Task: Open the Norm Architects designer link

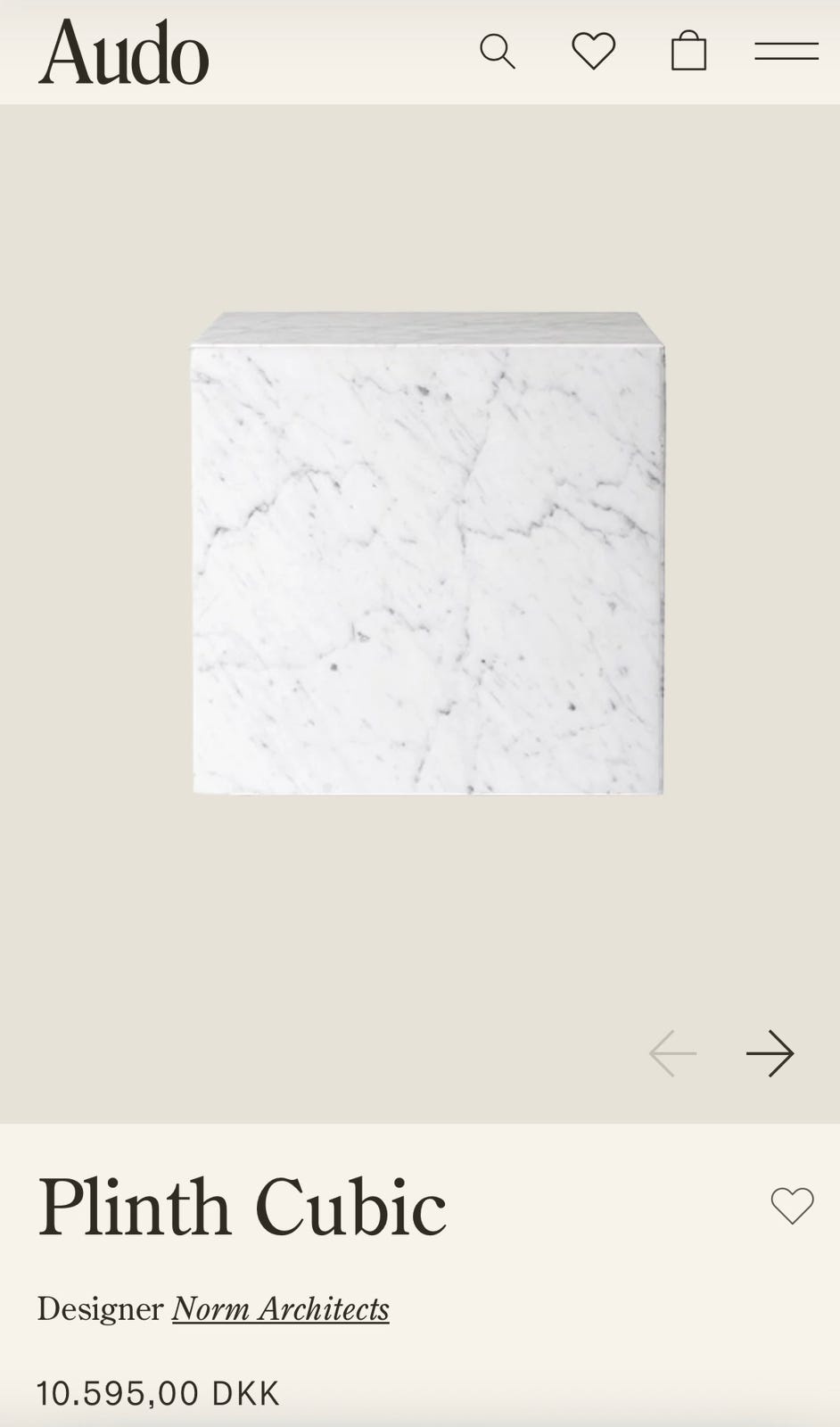Action: (281, 1308)
